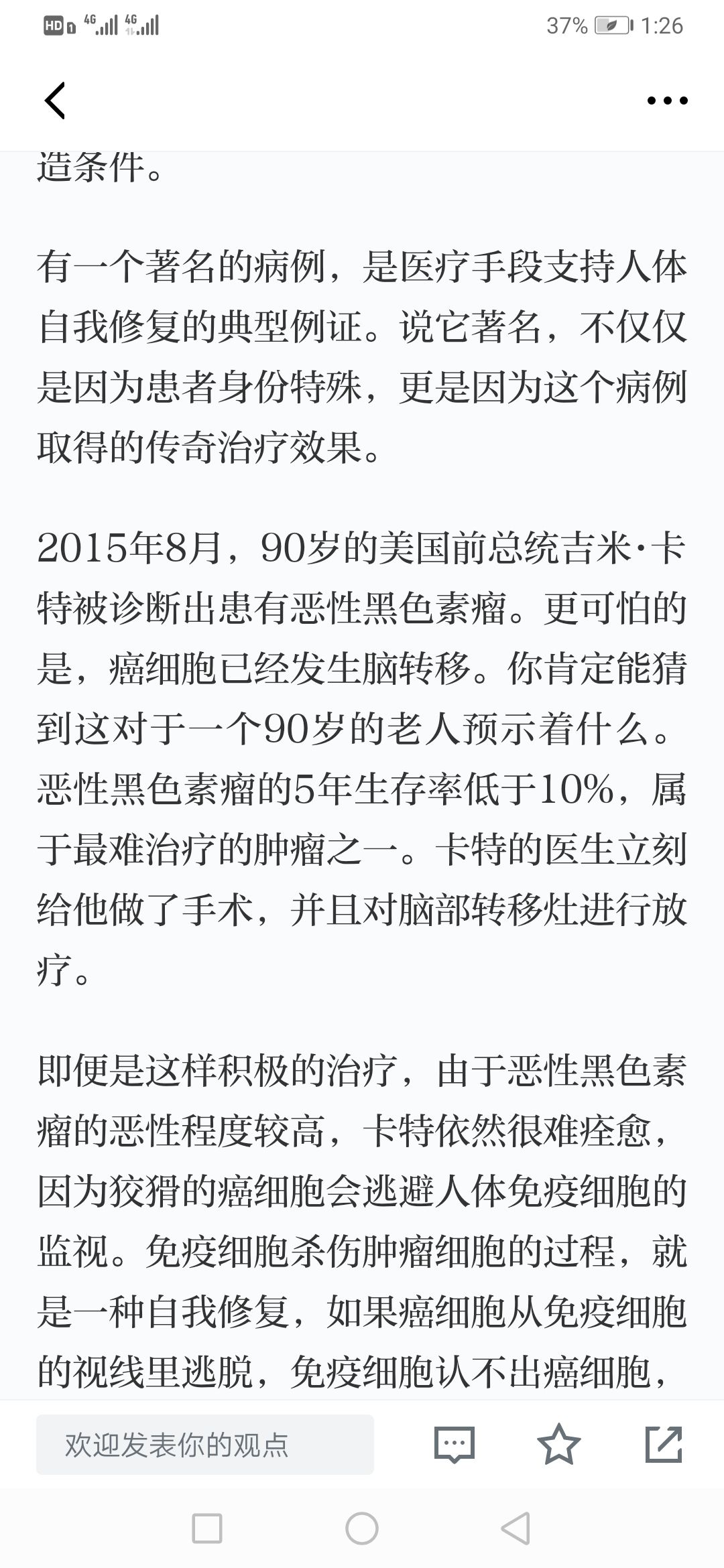The height and width of the screenshot is (1568, 724).
Task: Tap the system home button
Action: click(x=362, y=1528)
